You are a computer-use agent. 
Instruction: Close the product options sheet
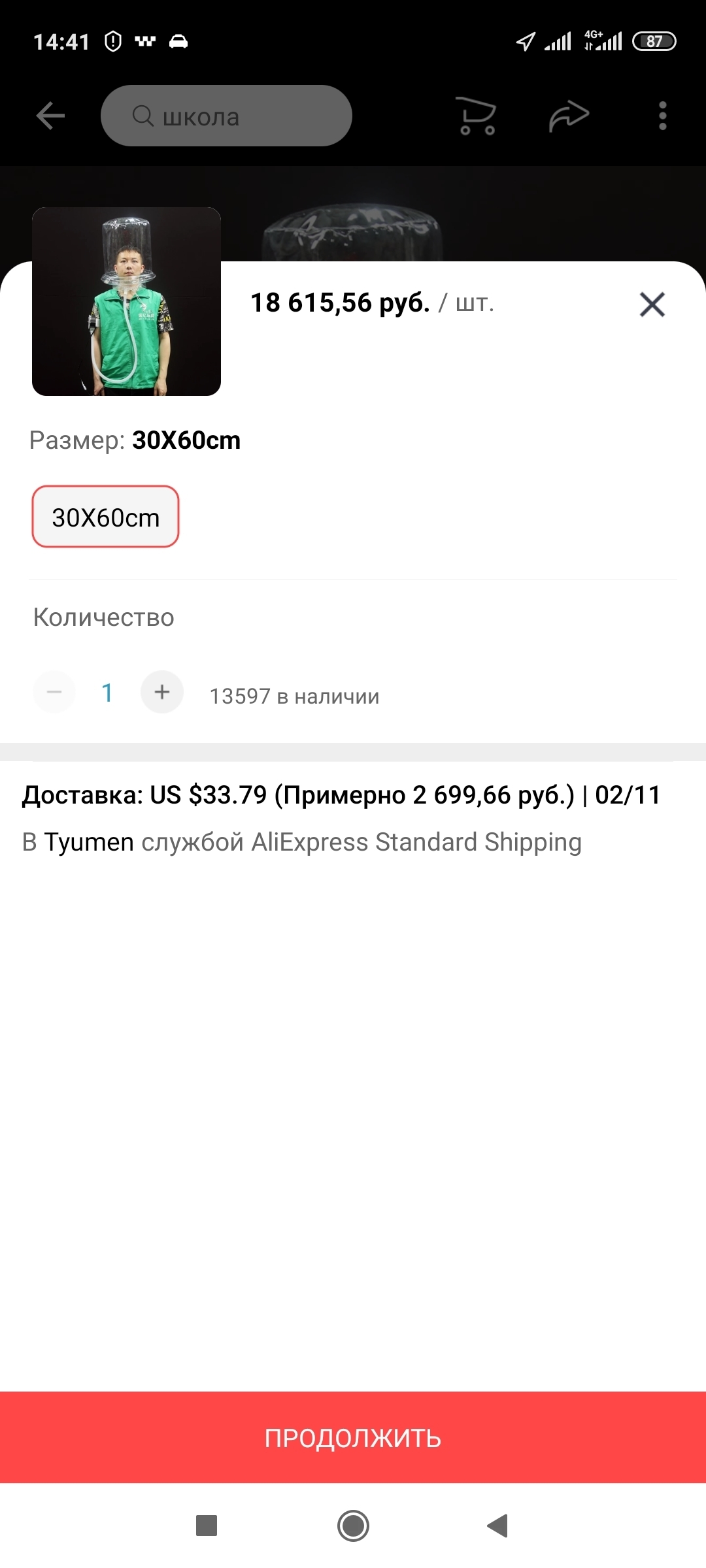click(x=652, y=304)
